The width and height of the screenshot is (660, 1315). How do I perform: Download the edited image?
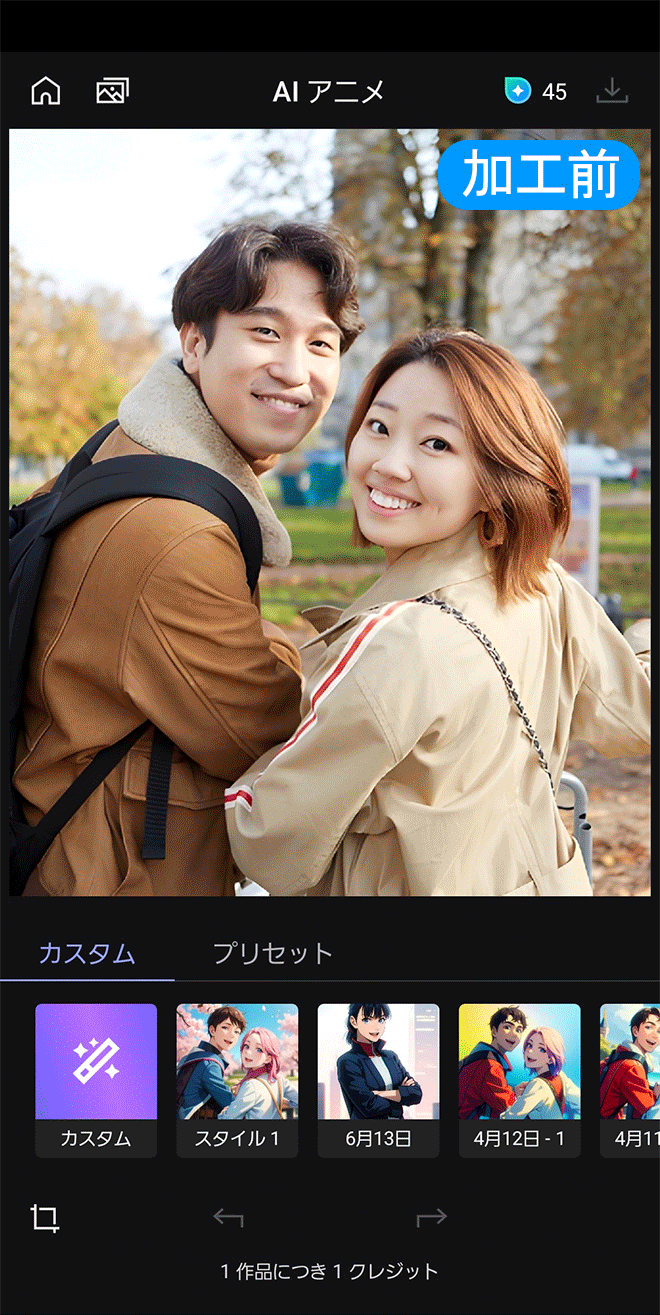[611, 92]
